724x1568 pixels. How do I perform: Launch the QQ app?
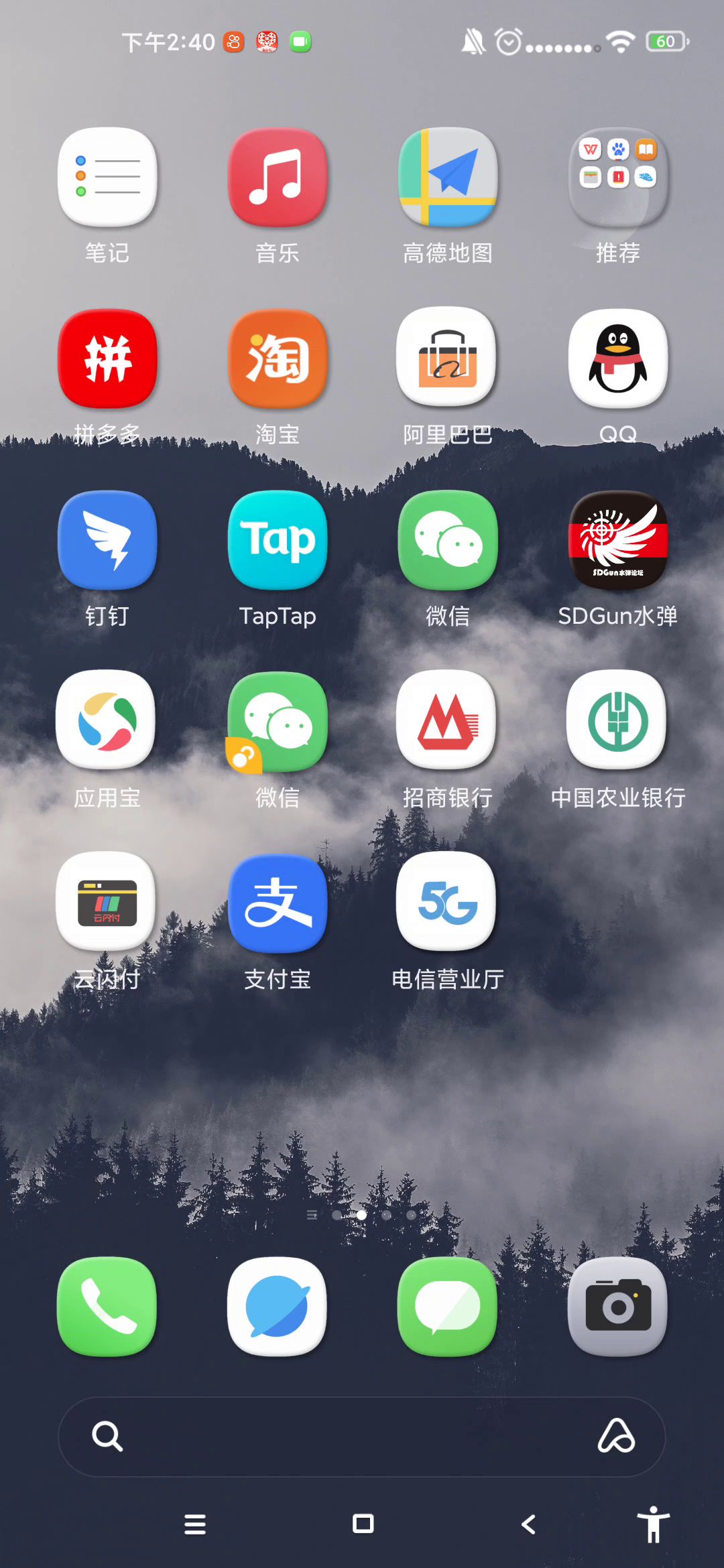point(618,358)
